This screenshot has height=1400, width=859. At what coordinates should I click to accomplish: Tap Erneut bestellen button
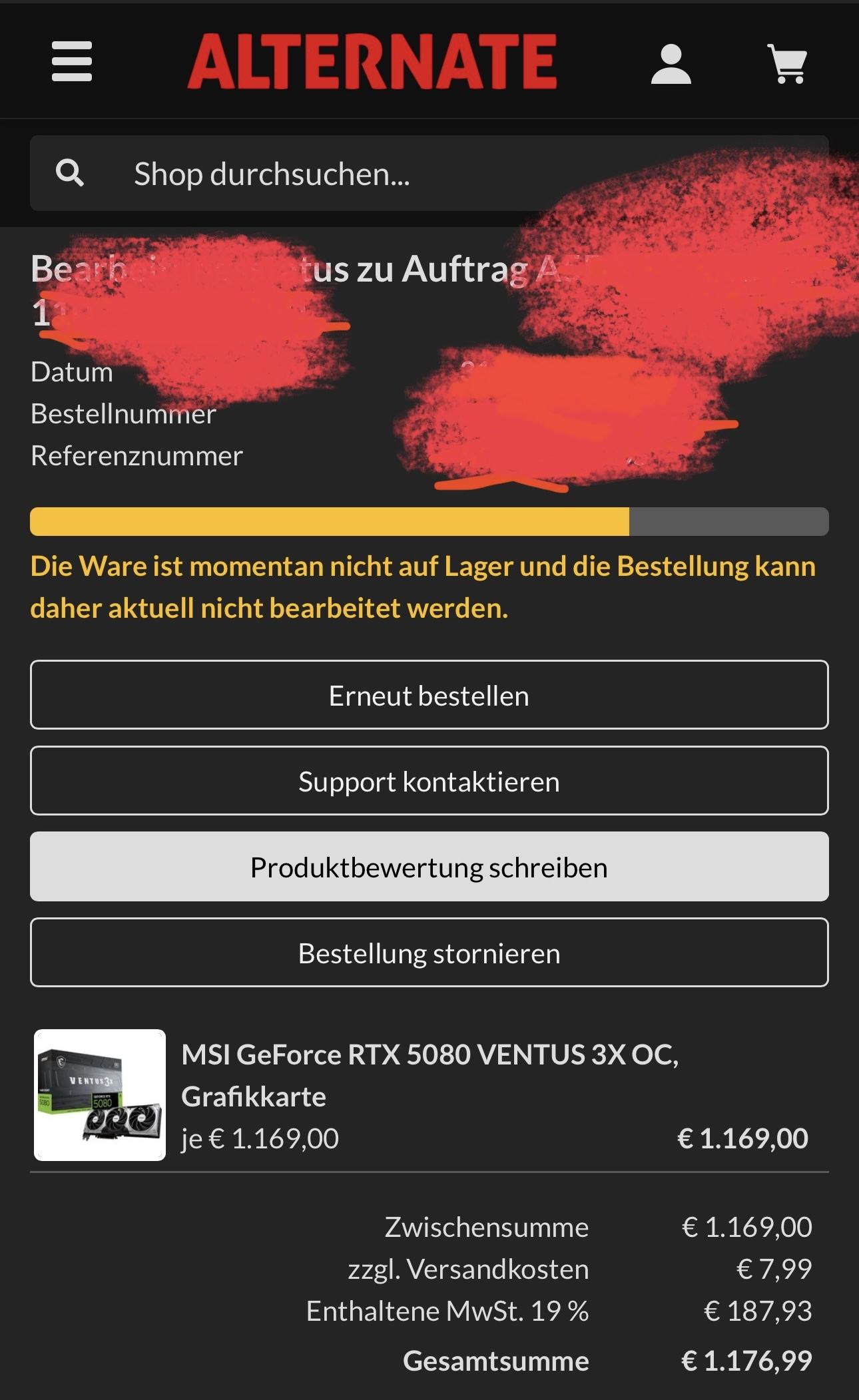tap(429, 695)
